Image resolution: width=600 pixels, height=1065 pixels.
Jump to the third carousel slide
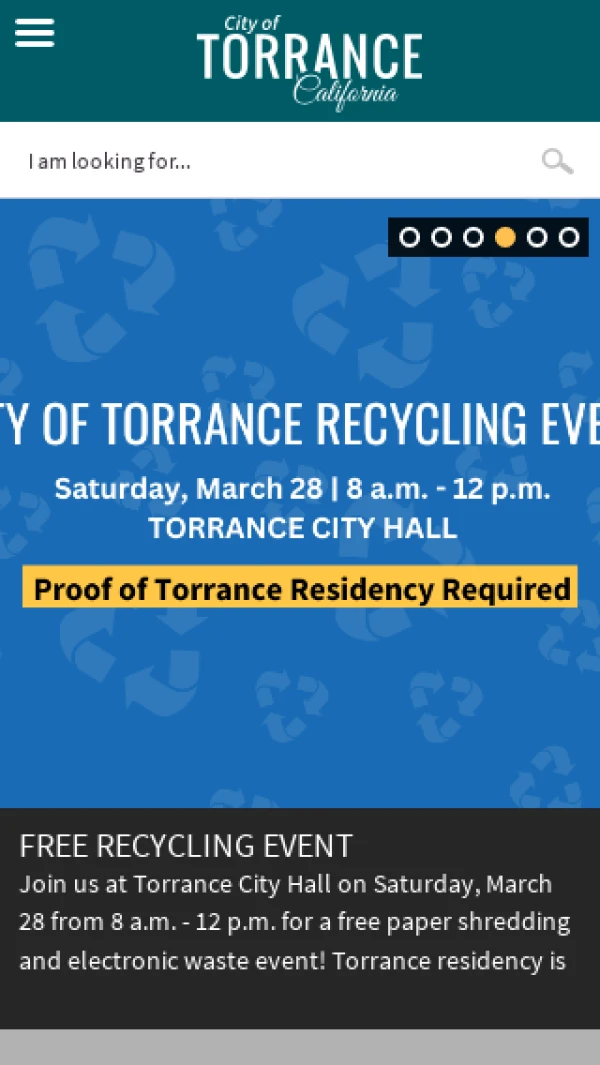[473, 237]
